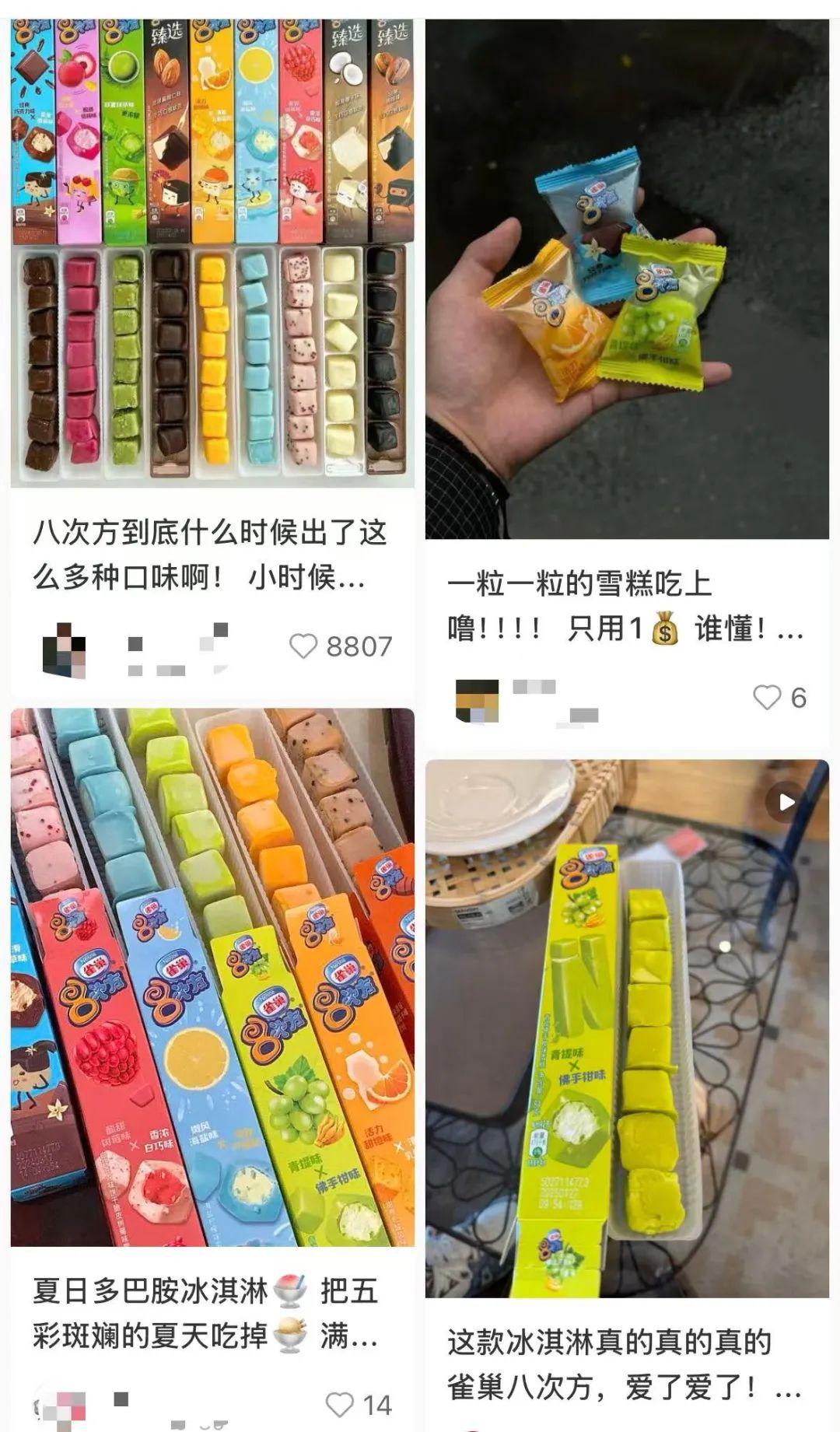
Task: Like the post with 8807 likes
Action: (303, 646)
